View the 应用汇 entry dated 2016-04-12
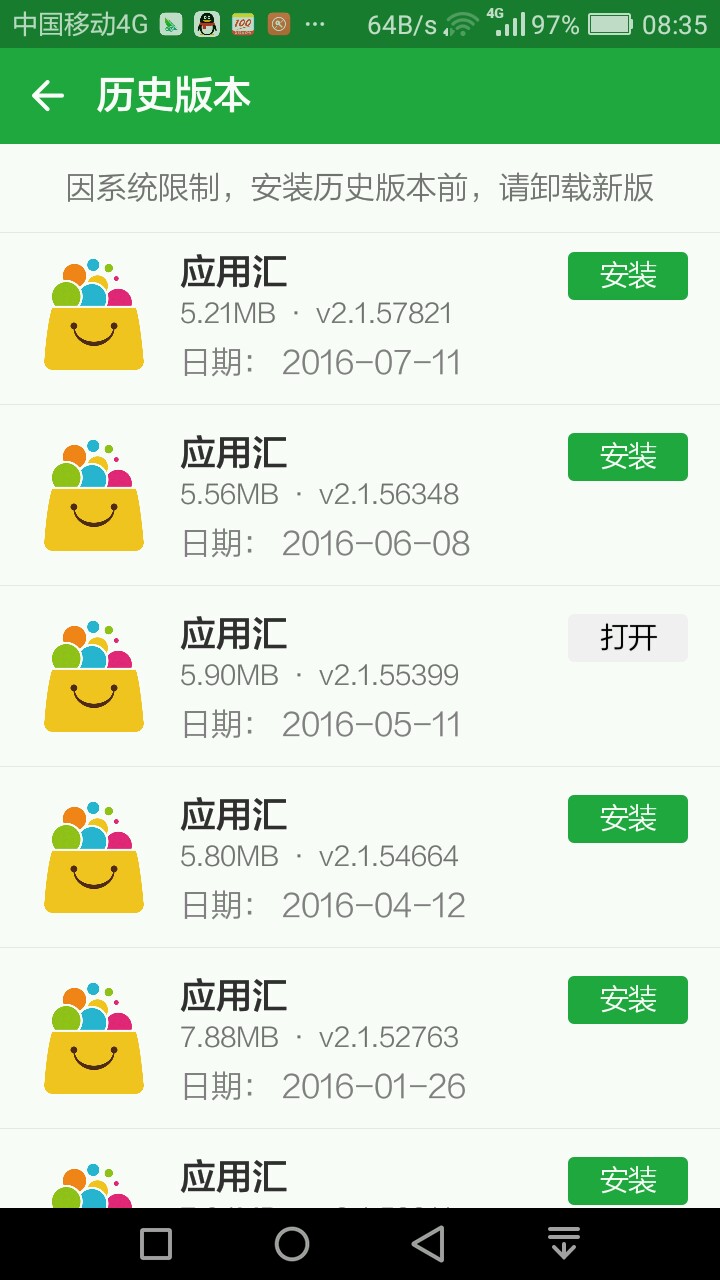This screenshot has height=1280, width=720. coord(320,859)
